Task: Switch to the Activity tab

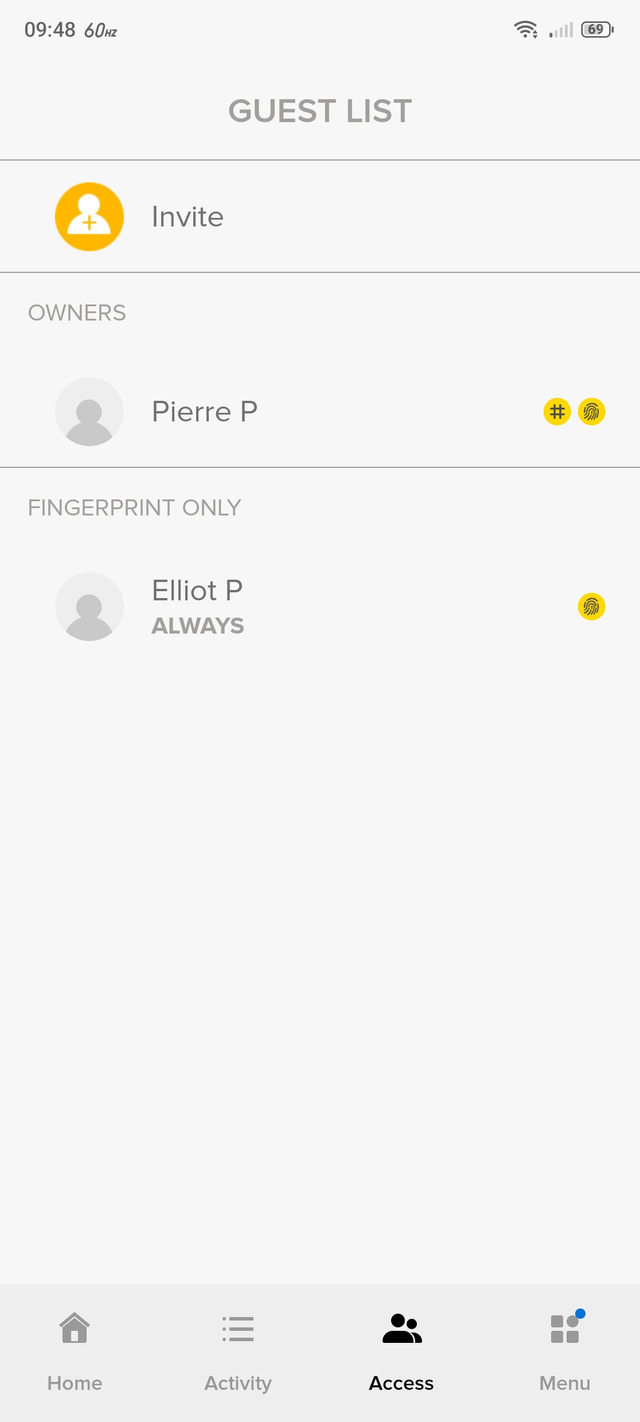Action: (238, 1351)
